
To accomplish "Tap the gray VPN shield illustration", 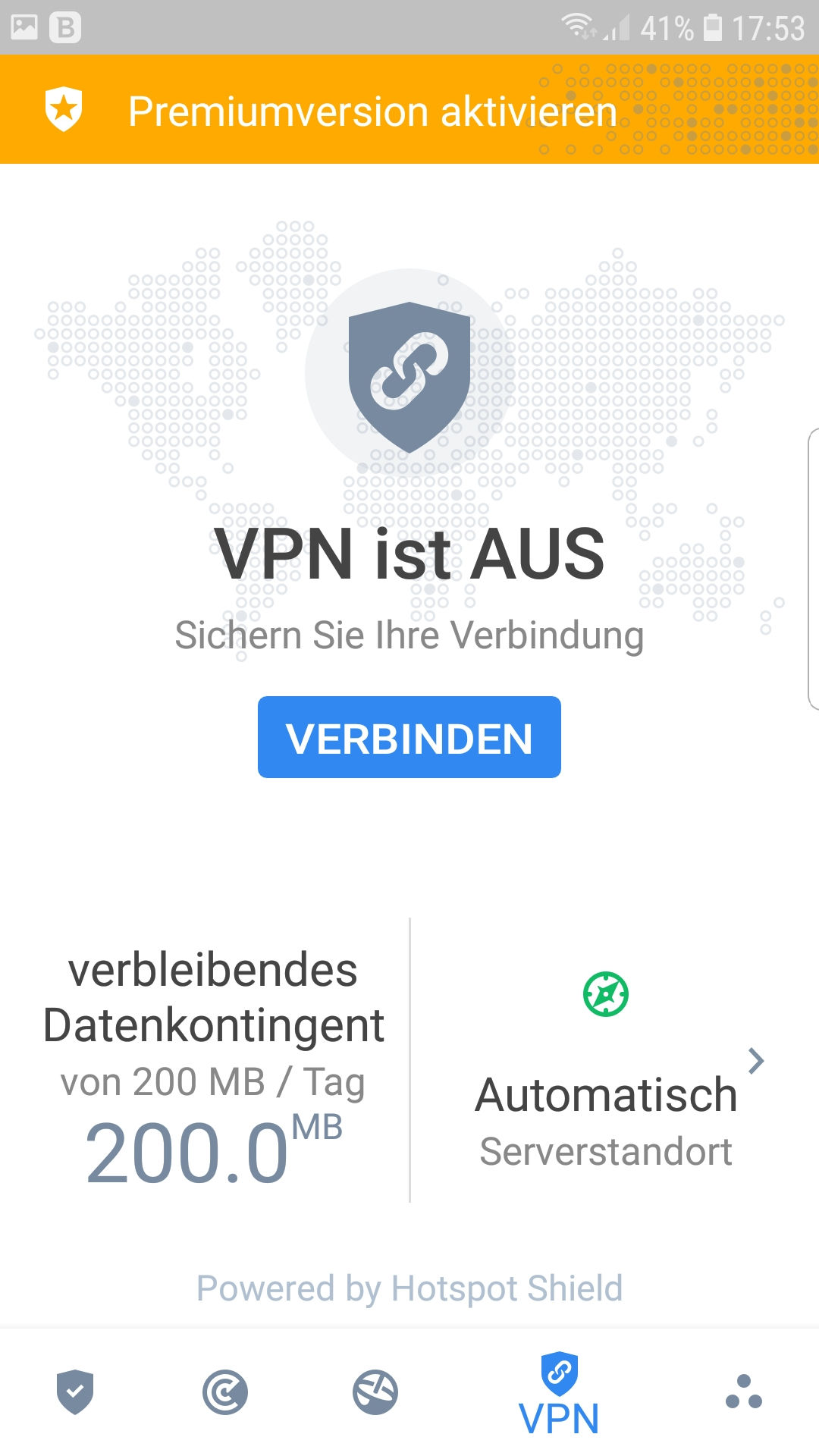I will (x=409, y=375).
